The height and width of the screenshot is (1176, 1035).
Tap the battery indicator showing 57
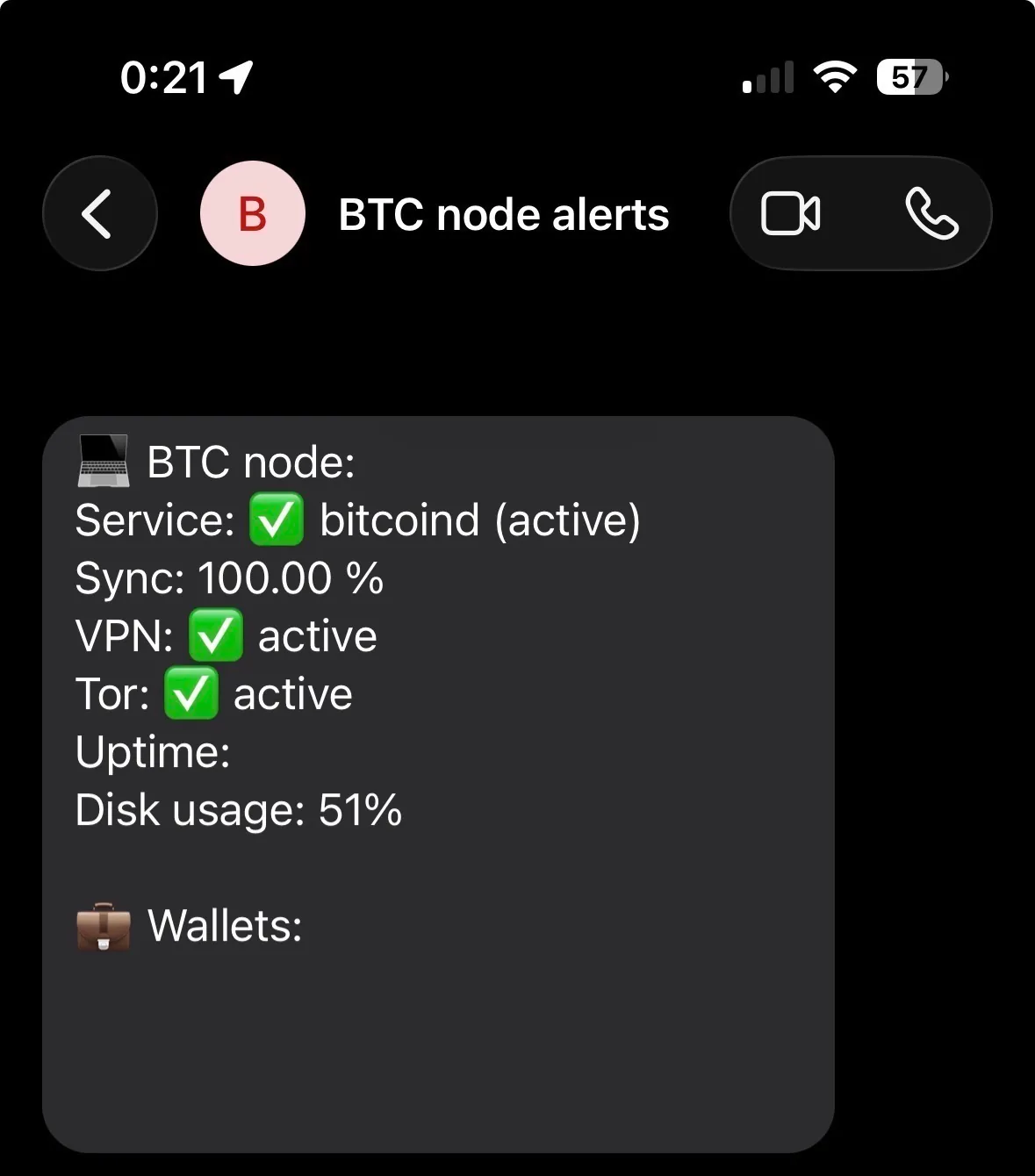(909, 77)
